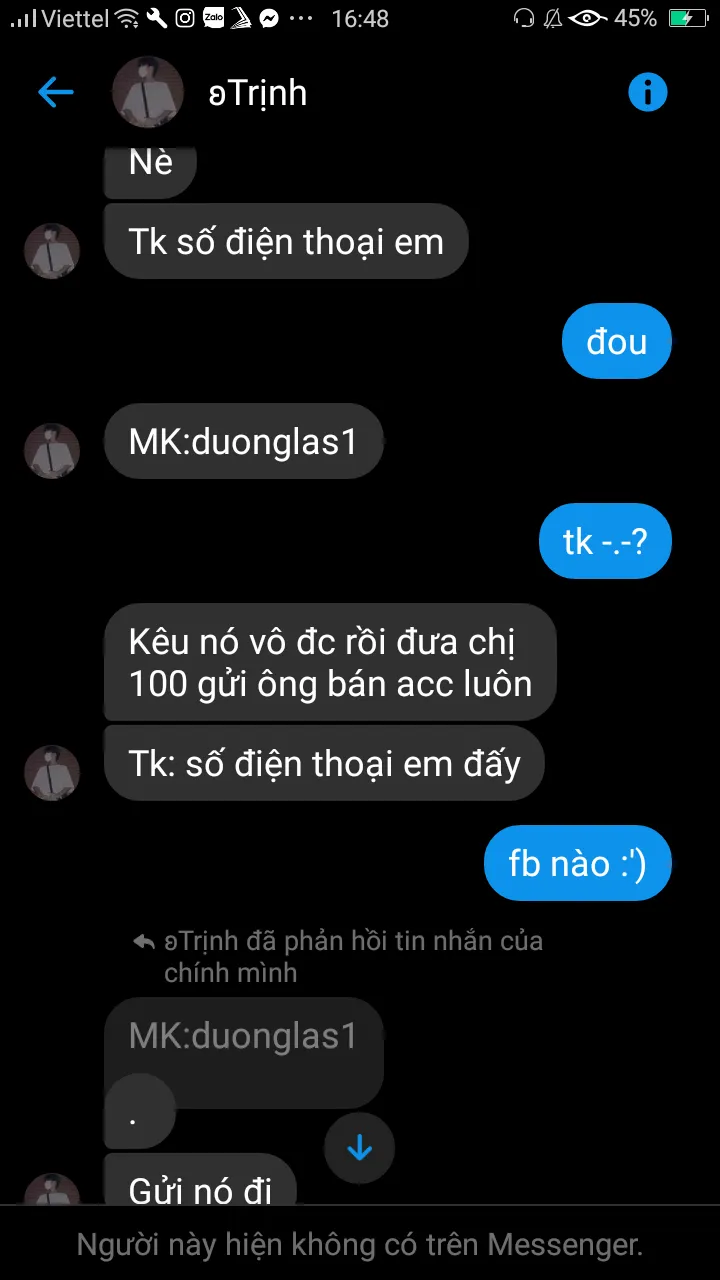
Task: Jump to latest messages with down arrow
Action: tap(359, 1149)
